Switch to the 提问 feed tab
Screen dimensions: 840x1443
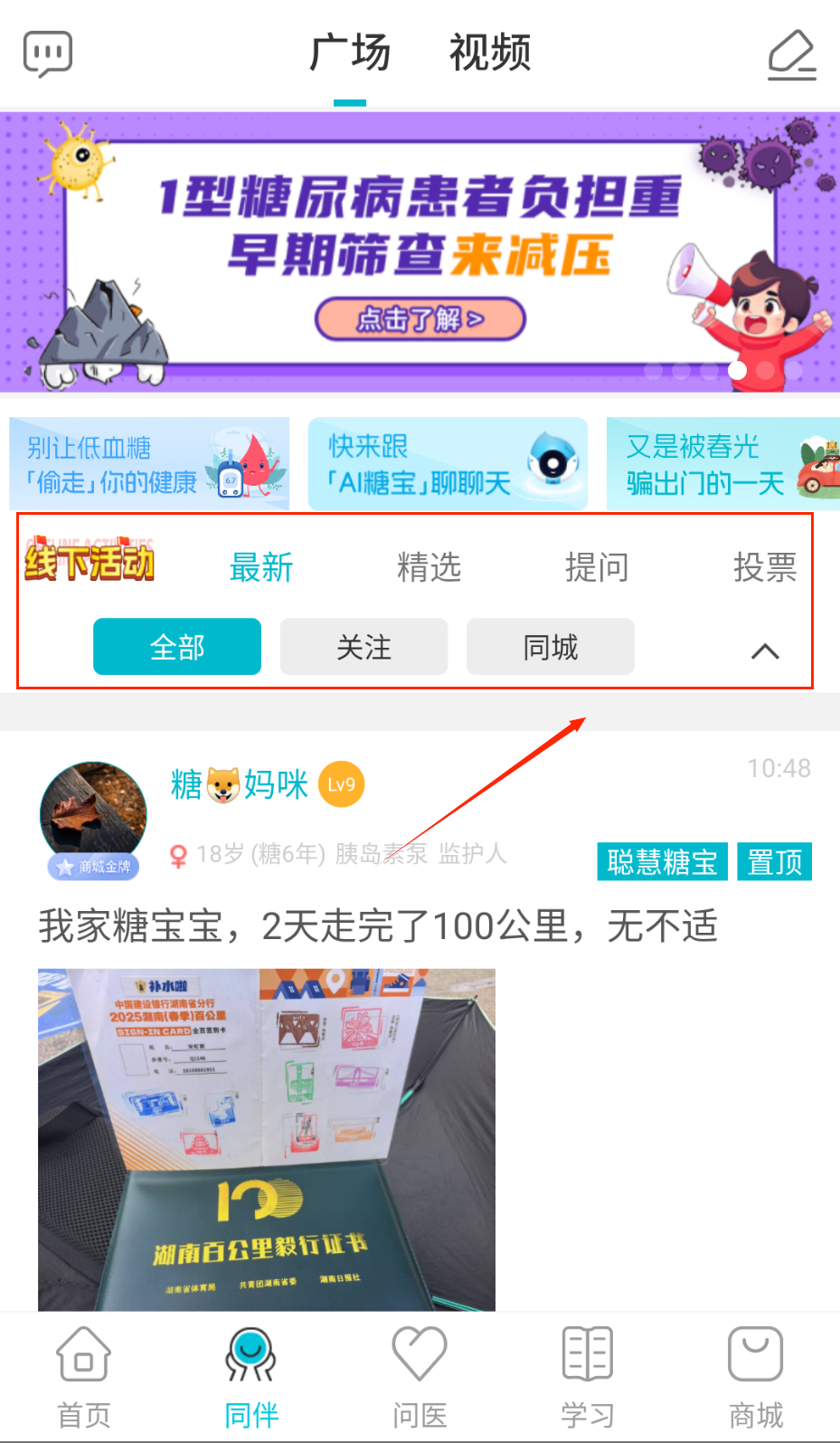(597, 568)
